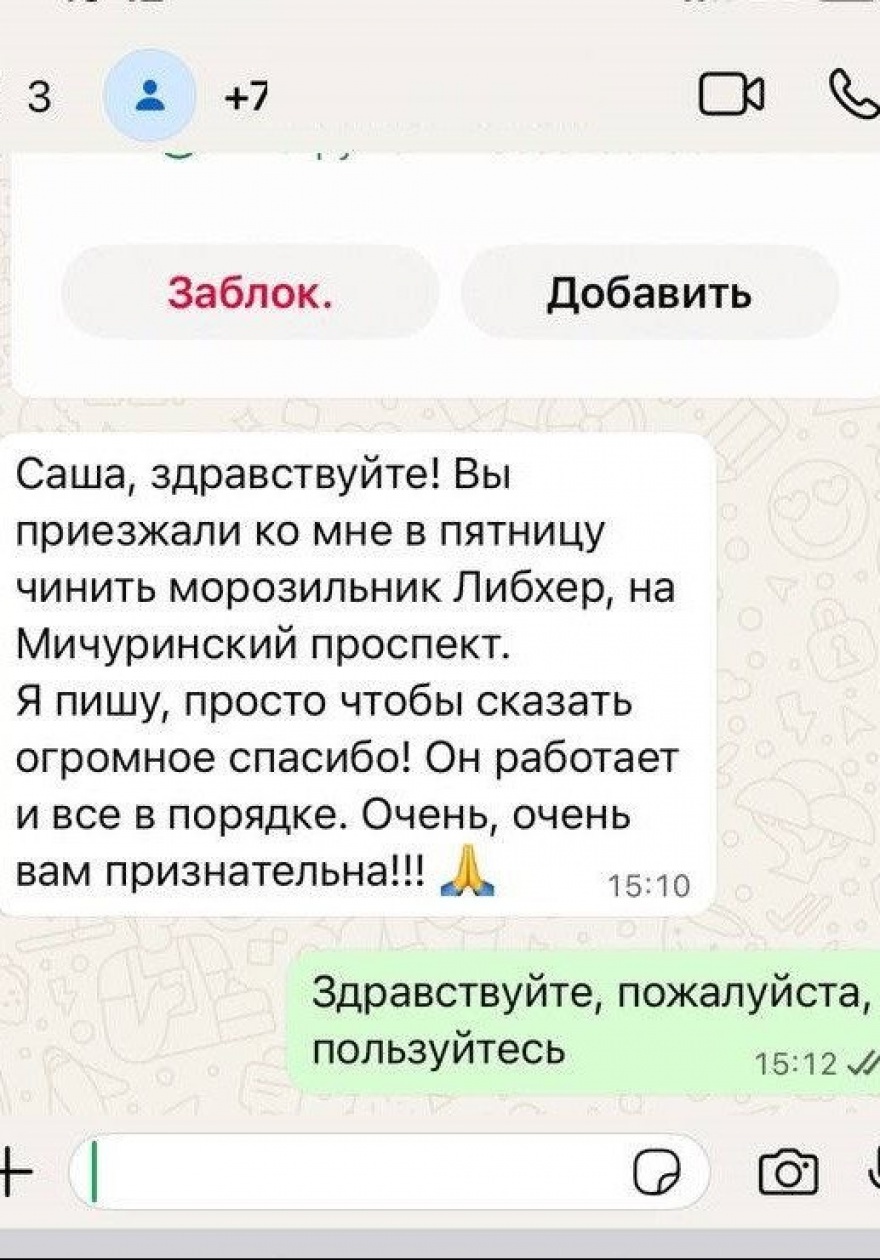Start a video call

(731, 97)
